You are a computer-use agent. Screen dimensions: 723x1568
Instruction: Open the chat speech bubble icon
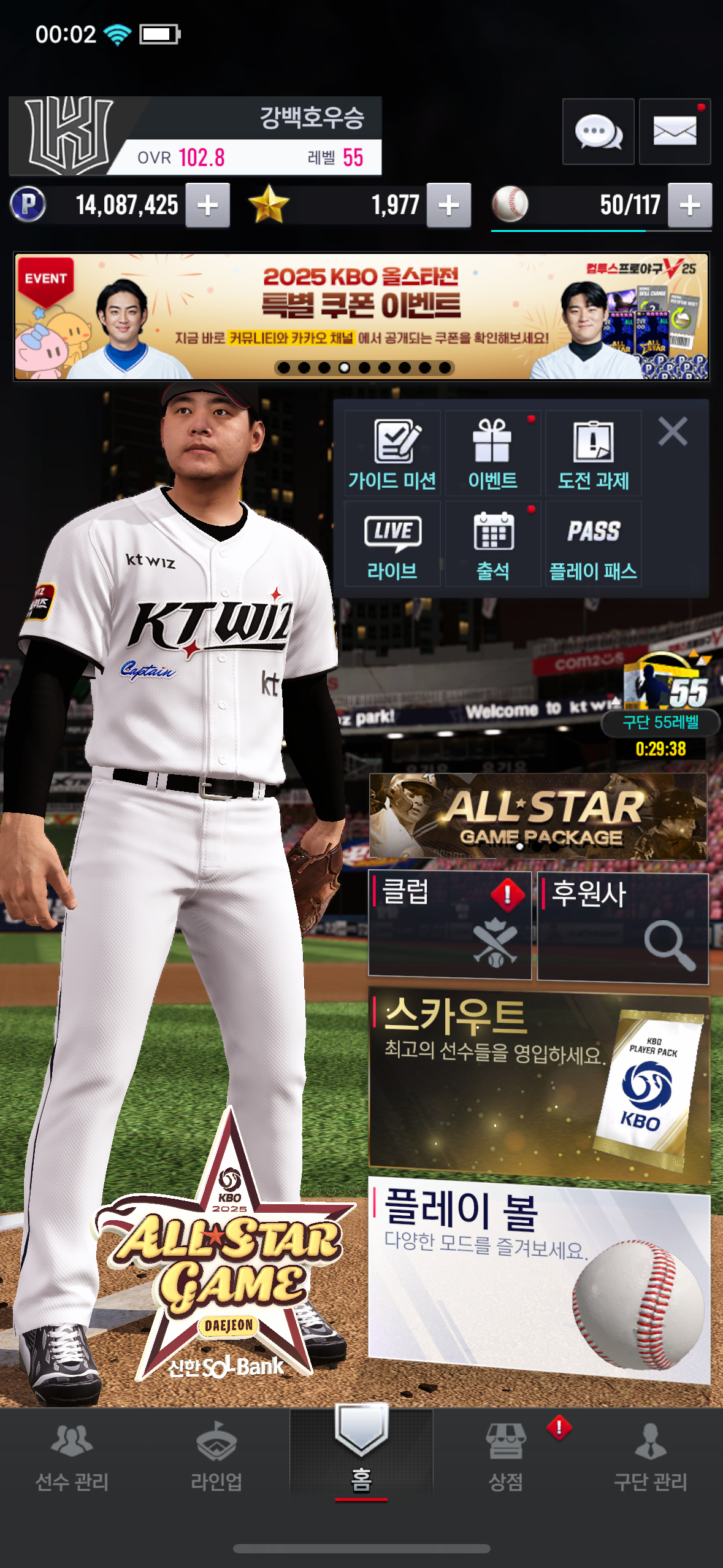click(598, 131)
